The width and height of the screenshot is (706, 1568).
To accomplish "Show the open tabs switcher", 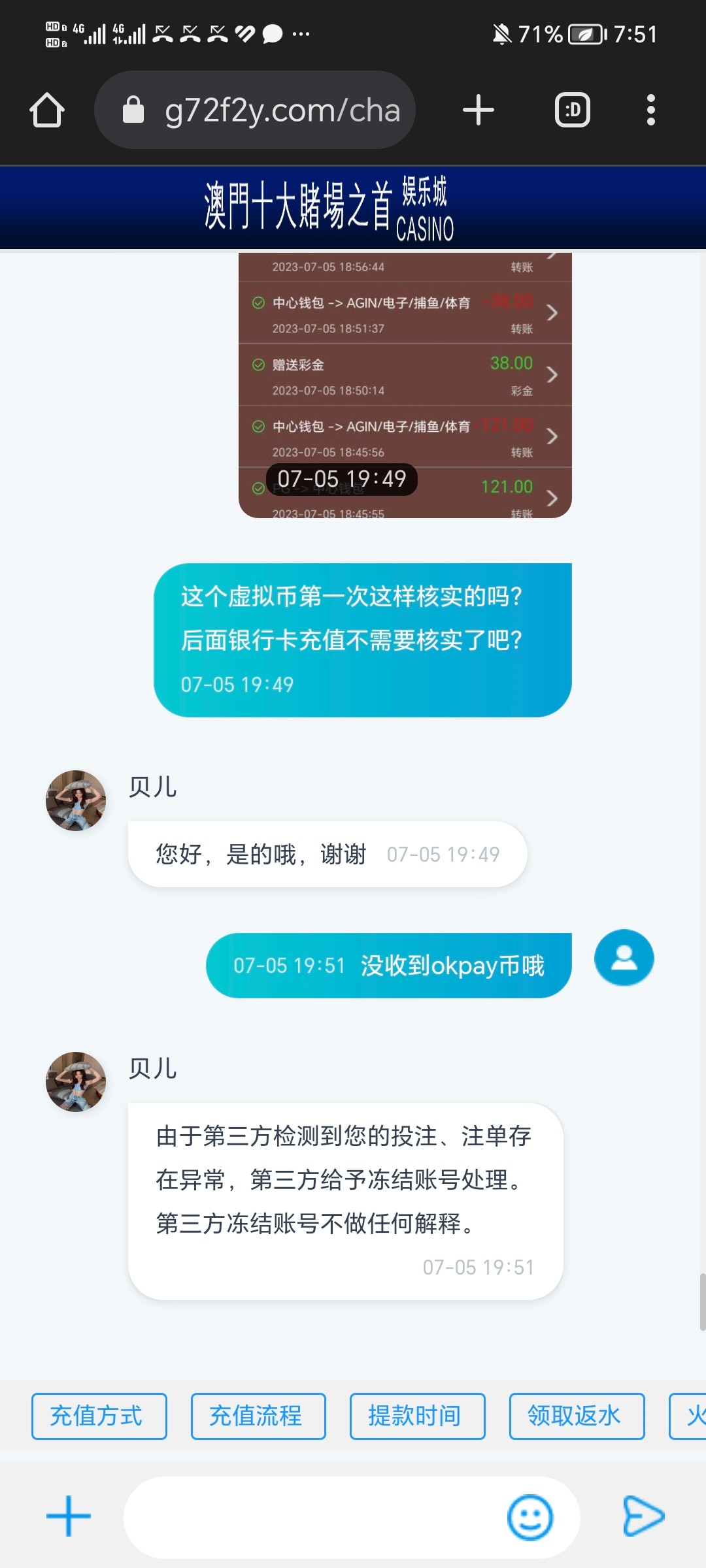I will [x=573, y=110].
